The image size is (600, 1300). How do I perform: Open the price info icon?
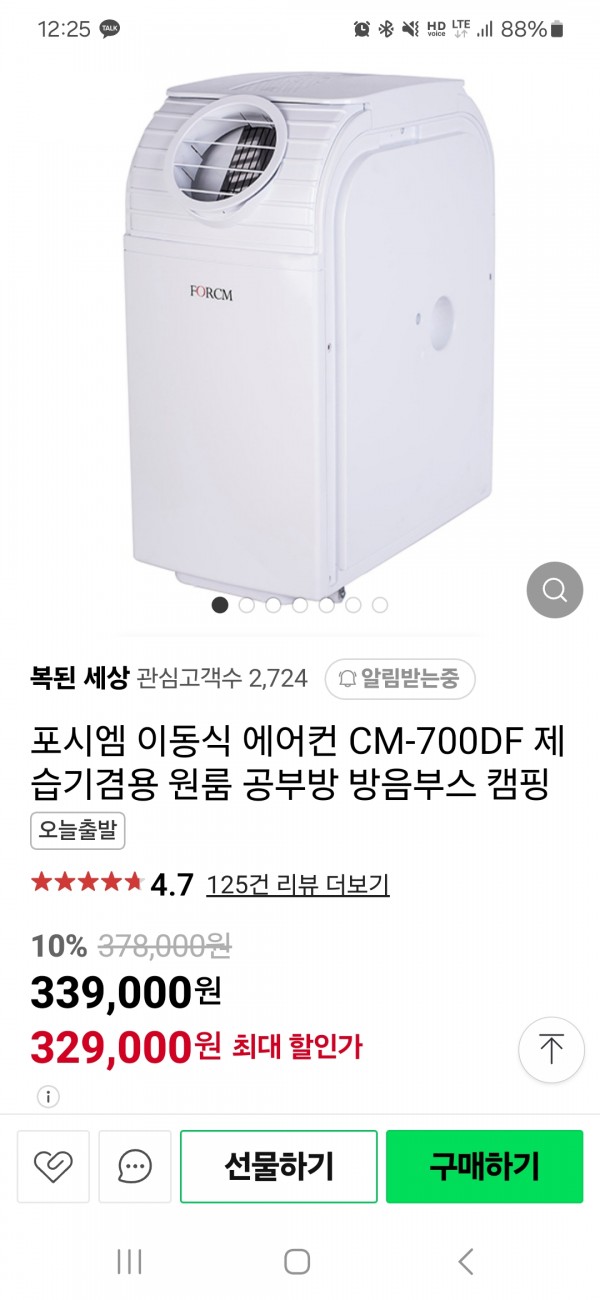48,1096
